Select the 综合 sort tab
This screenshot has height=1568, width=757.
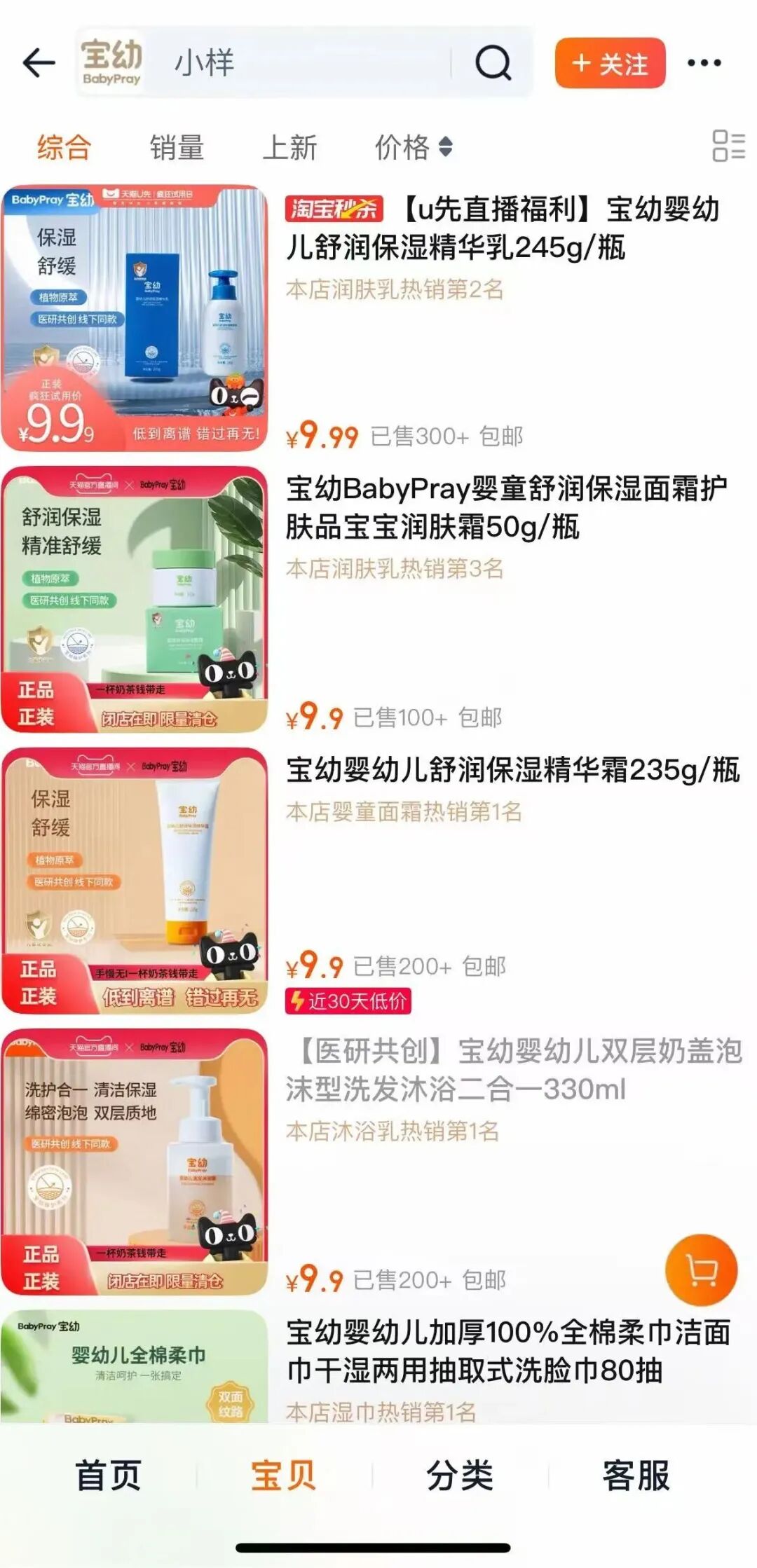point(64,147)
